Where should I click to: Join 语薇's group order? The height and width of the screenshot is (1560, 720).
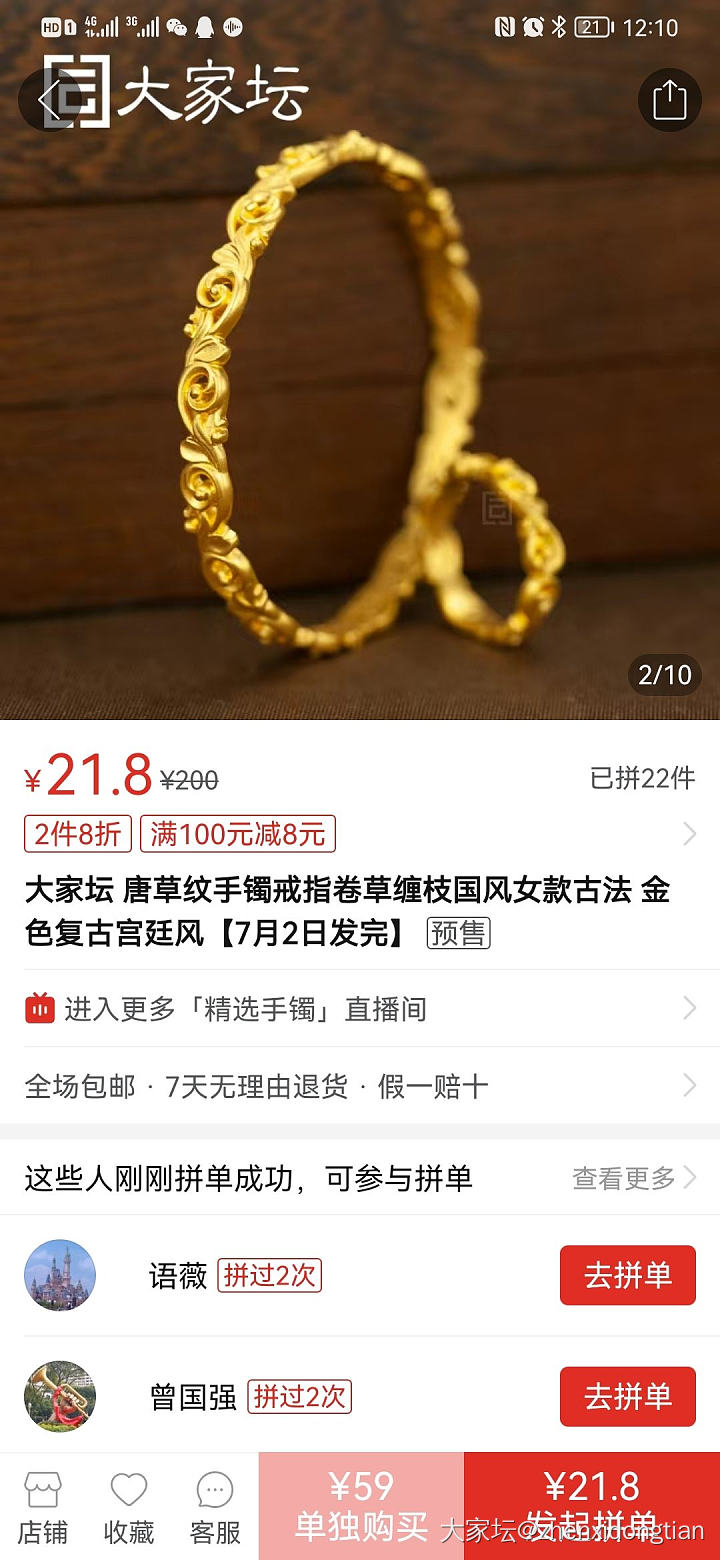627,1275
